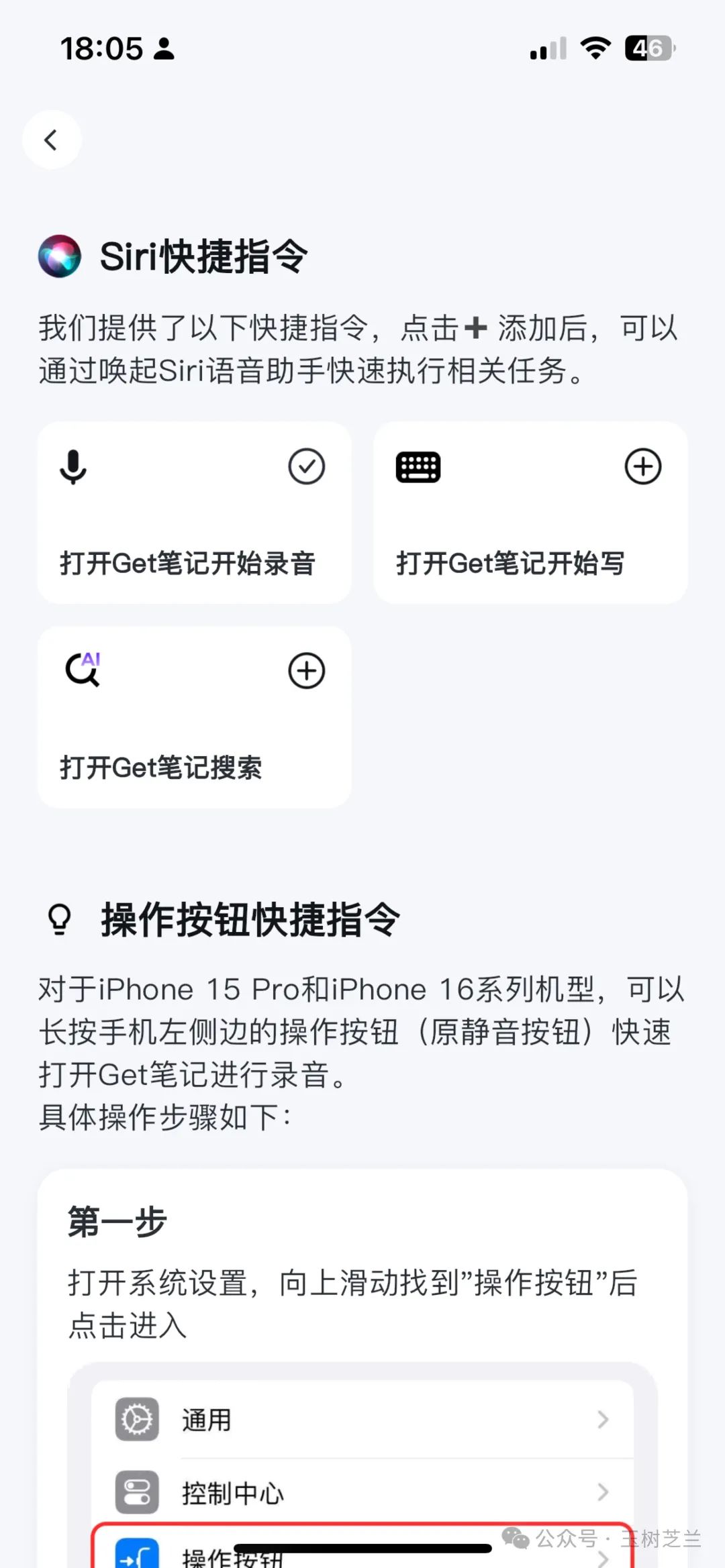
Task: Add the 打开Get笔记搜索 shortcut
Action: 307,671
